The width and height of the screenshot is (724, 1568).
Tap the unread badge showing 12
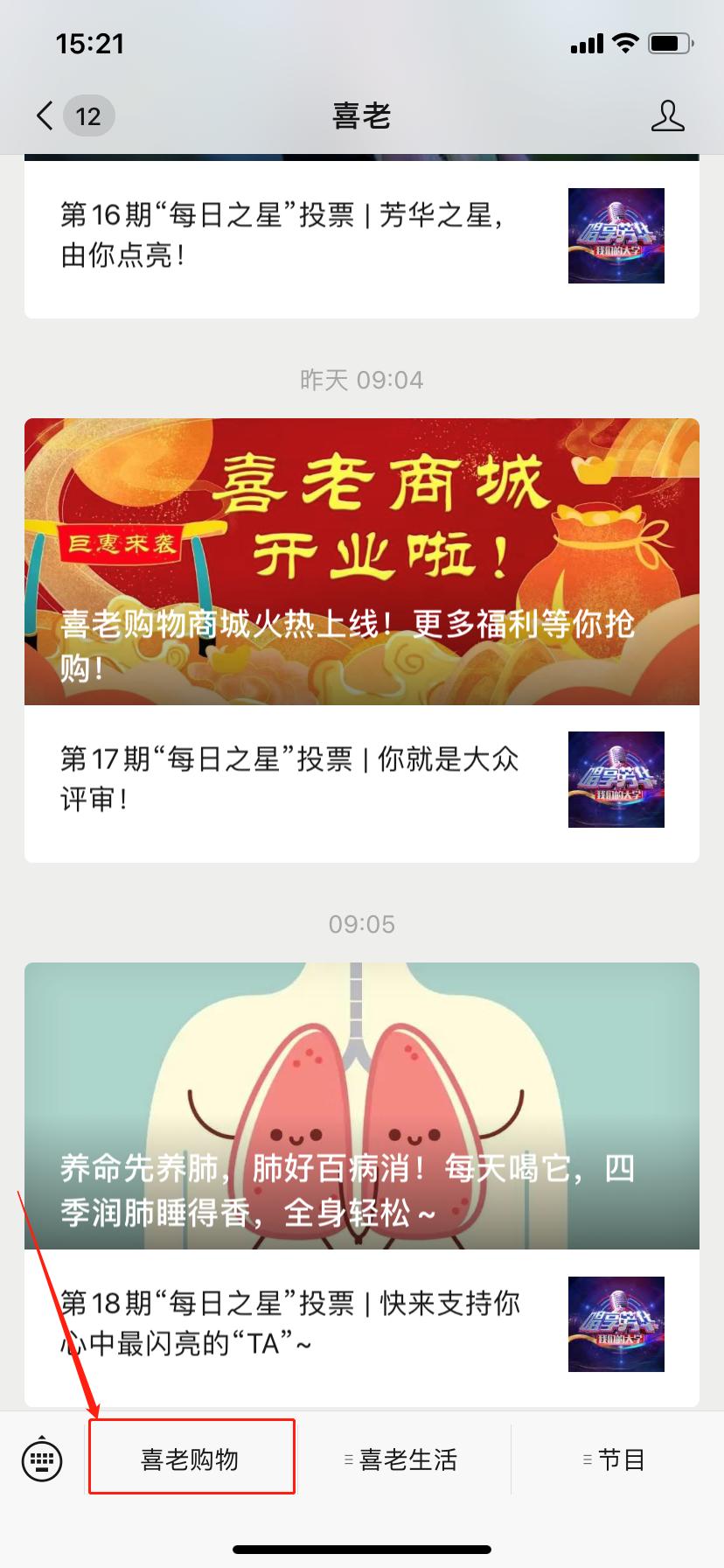[88, 115]
